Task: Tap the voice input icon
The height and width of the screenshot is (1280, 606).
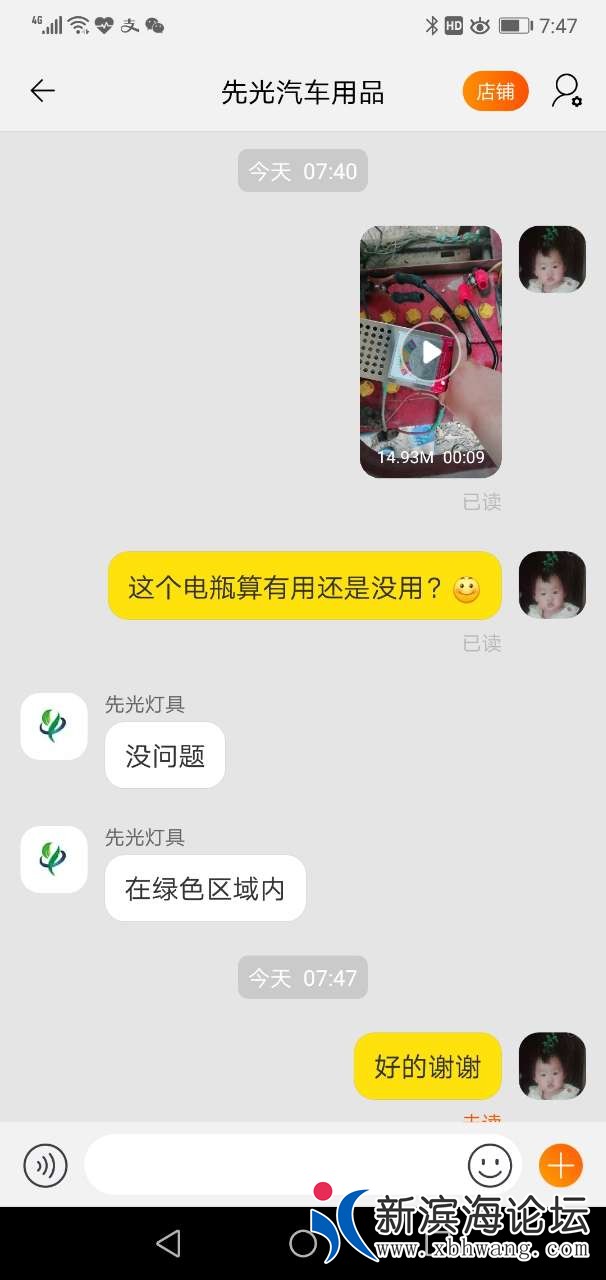Action: point(45,1165)
